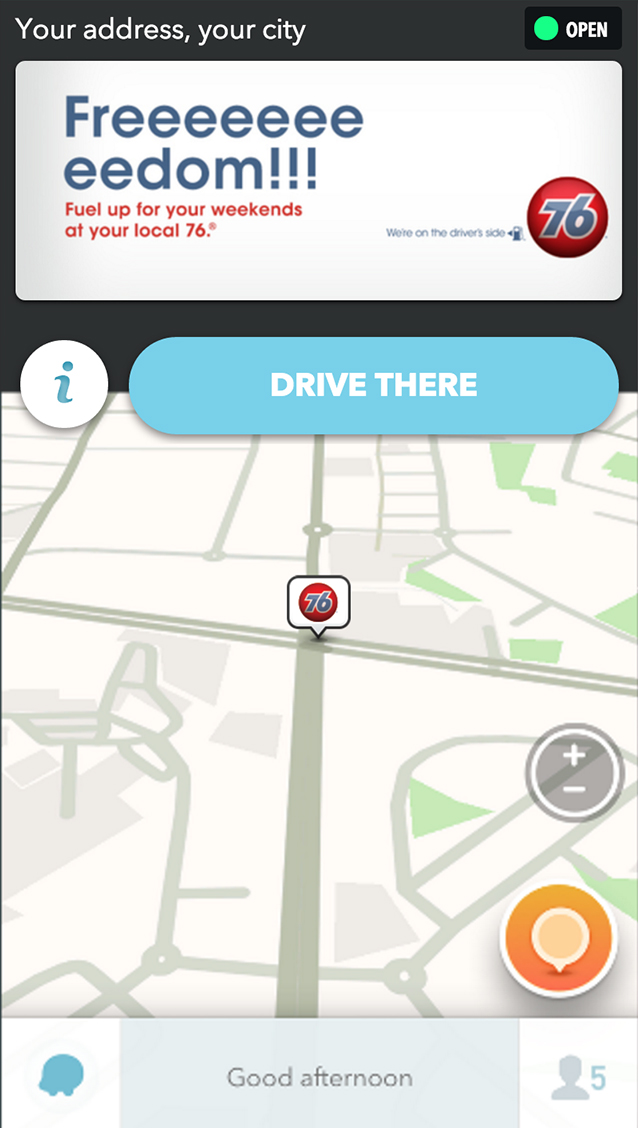
Task: Tap the Drive There button
Action: [x=374, y=385]
